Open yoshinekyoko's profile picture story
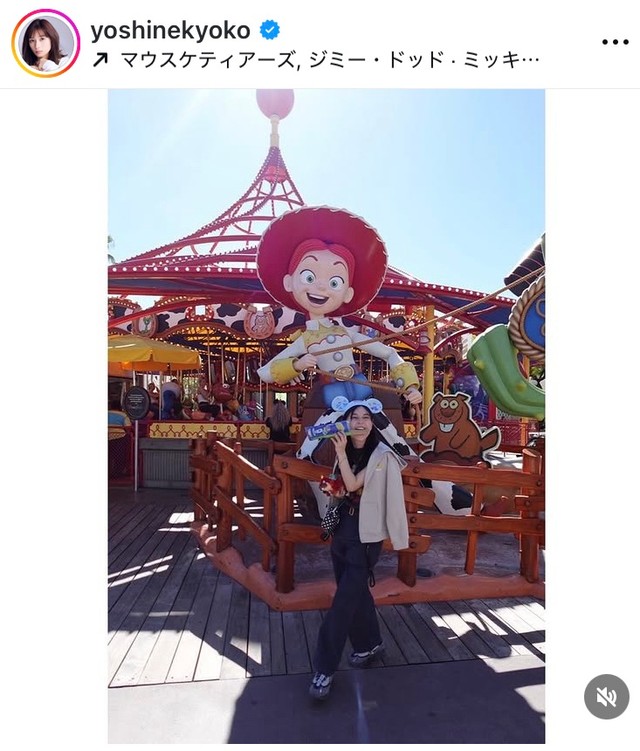Image resolution: width=640 pixels, height=751 pixels. [x=45, y=43]
